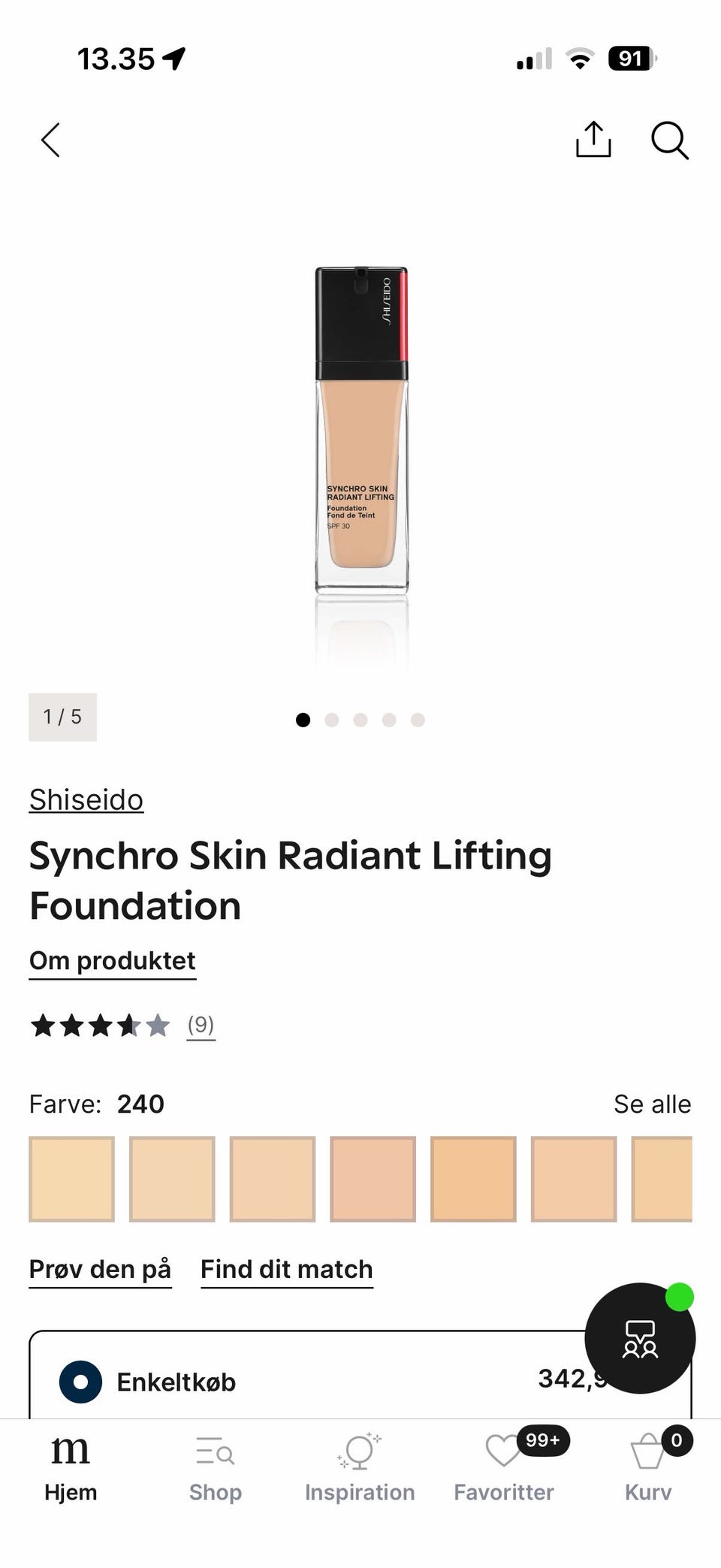This screenshot has height=1568, width=721.
Task: Tap the Shiseido product image
Action: (361, 430)
